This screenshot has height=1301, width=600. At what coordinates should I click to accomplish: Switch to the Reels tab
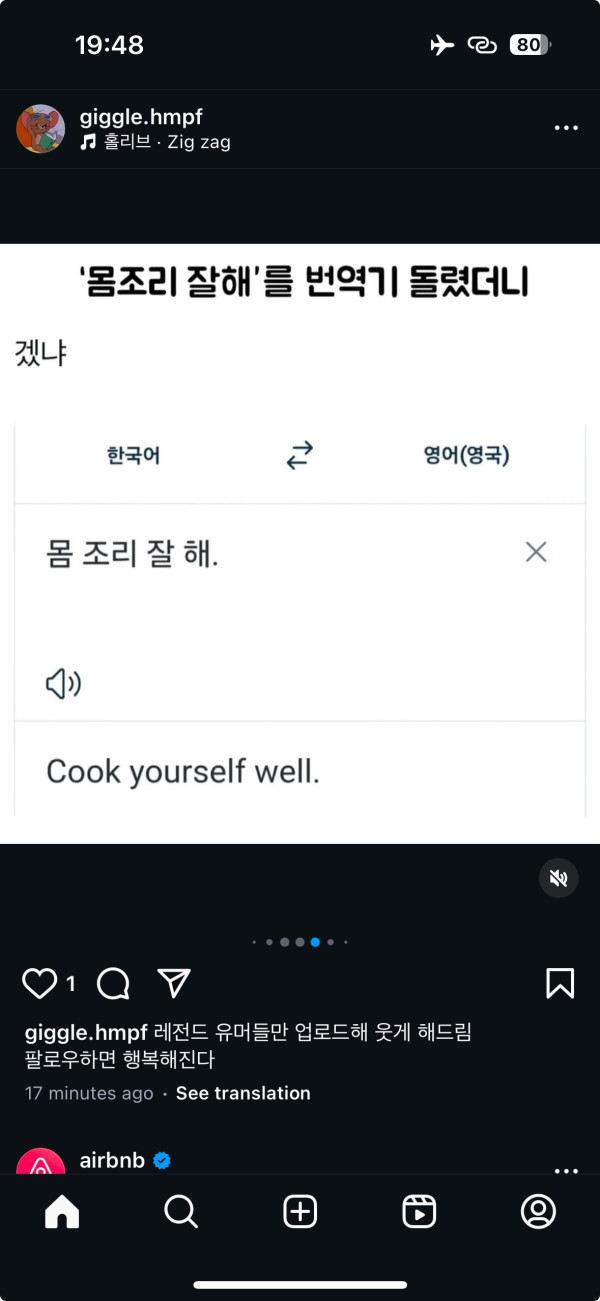tap(419, 1212)
